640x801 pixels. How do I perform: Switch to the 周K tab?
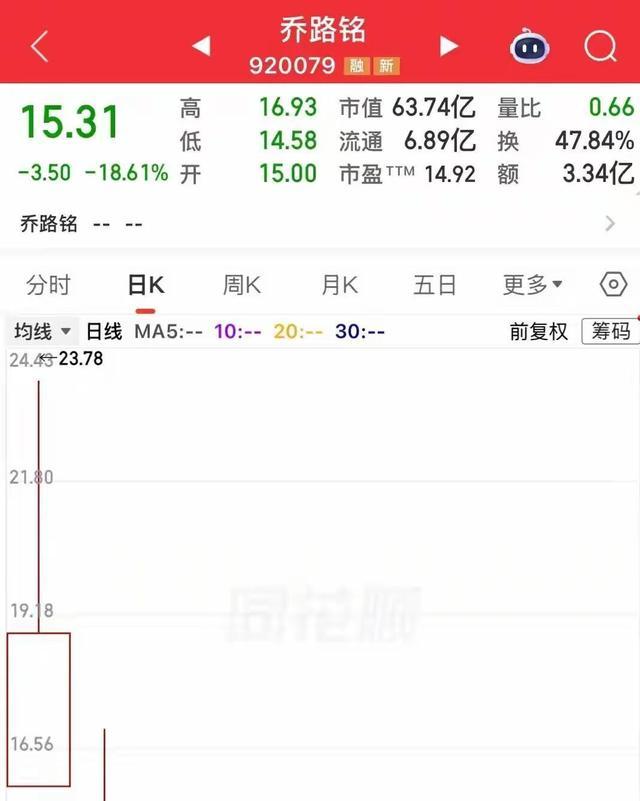coord(242,285)
